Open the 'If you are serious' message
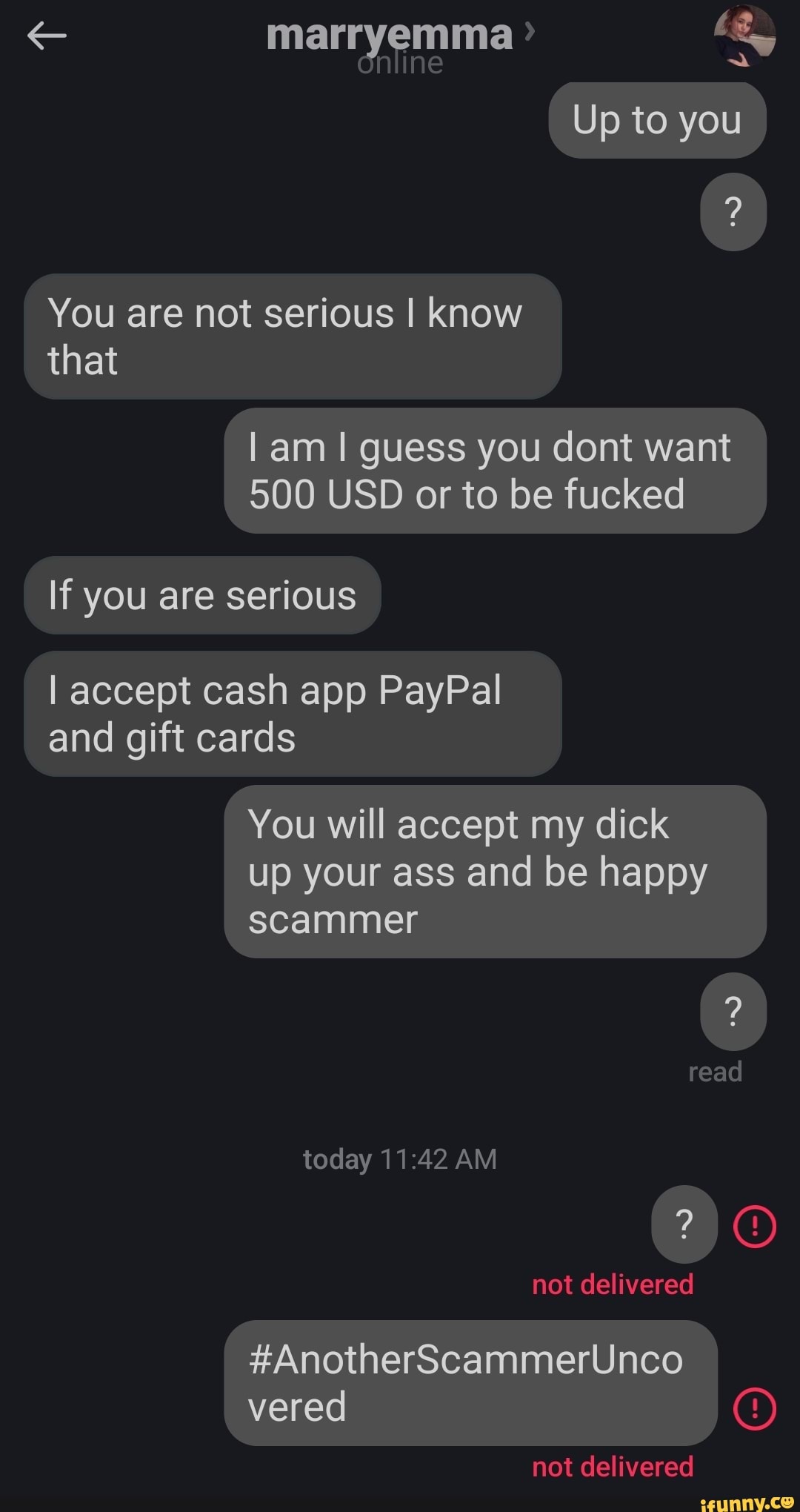 [202, 595]
